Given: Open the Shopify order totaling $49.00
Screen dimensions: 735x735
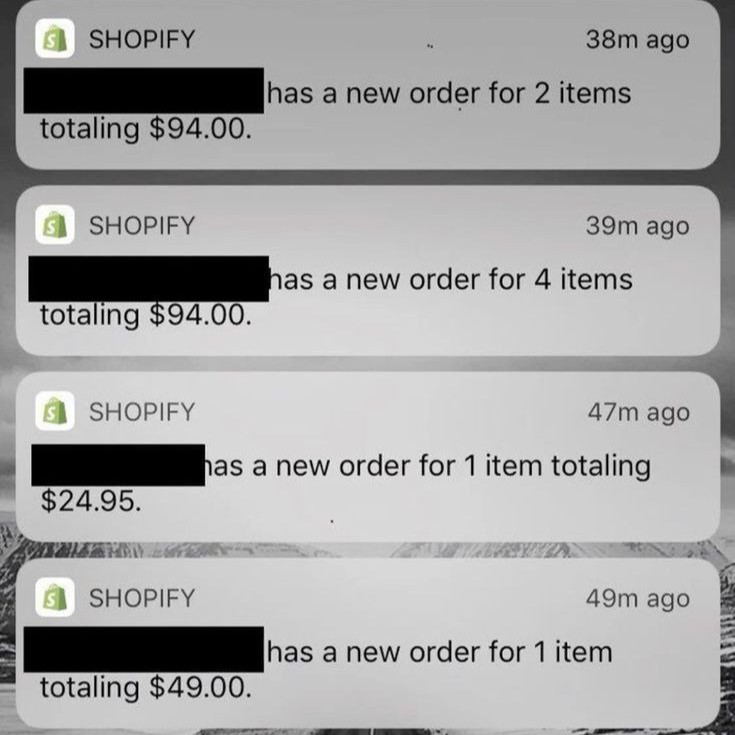Looking at the screenshot, I should [x=367, y=643].
